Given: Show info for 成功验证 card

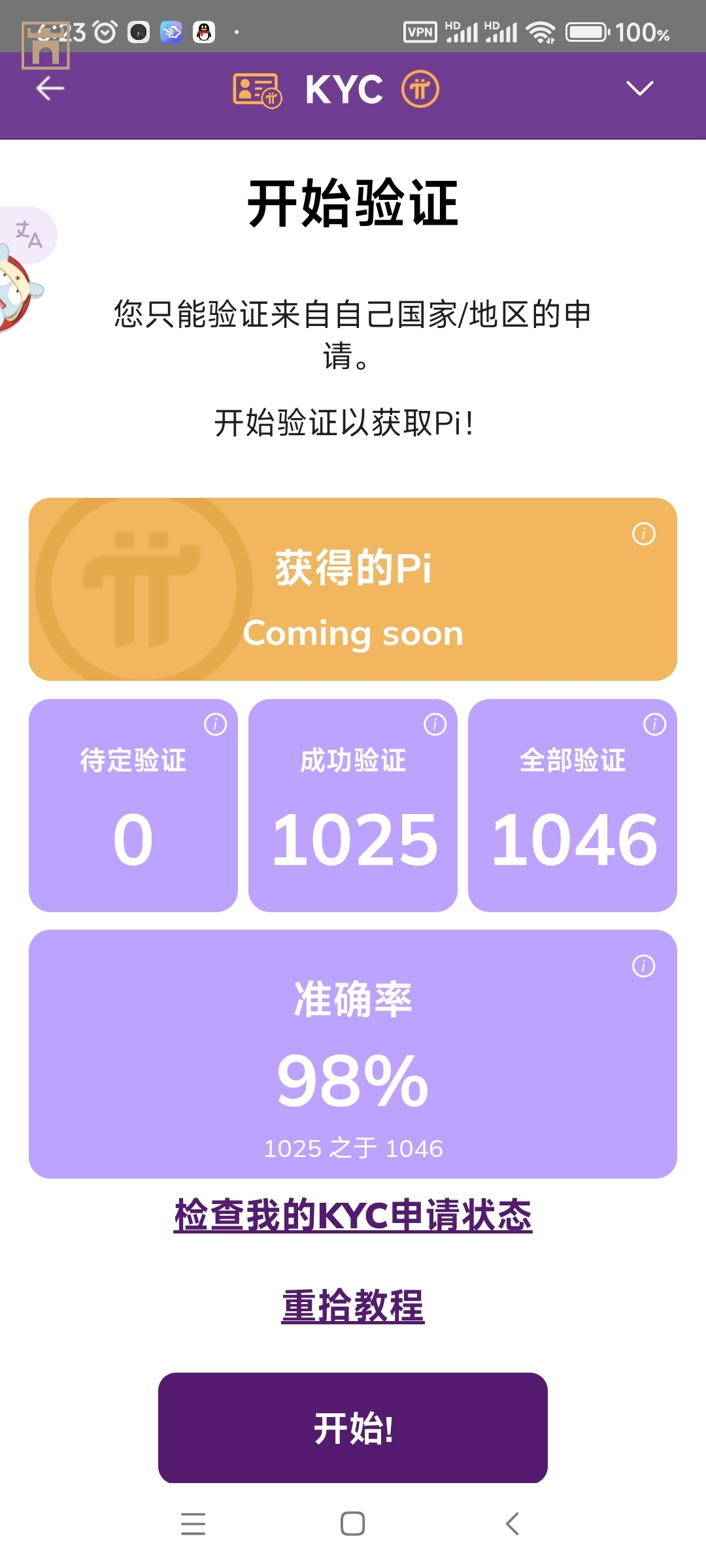Looking at the screenshot, I should 435,724.
